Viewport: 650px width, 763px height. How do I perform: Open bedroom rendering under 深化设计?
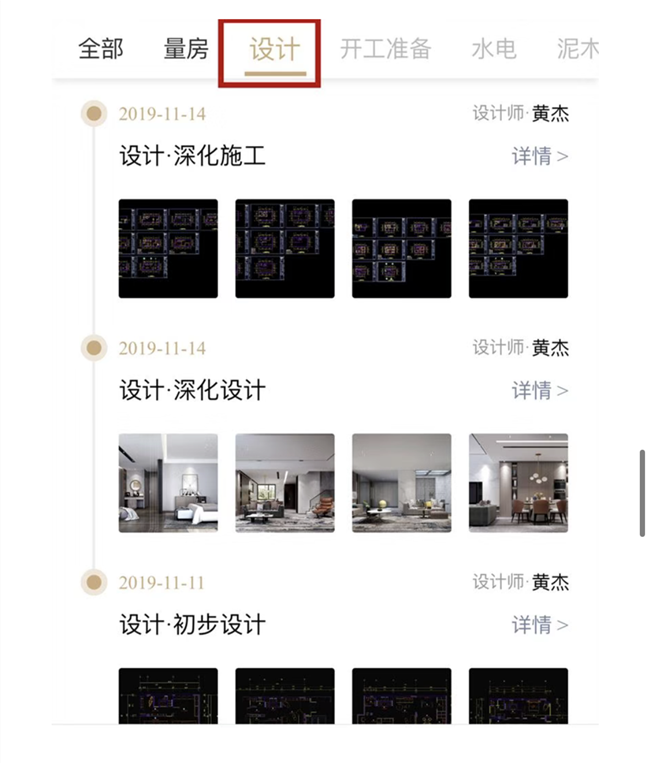pos(168,482)
